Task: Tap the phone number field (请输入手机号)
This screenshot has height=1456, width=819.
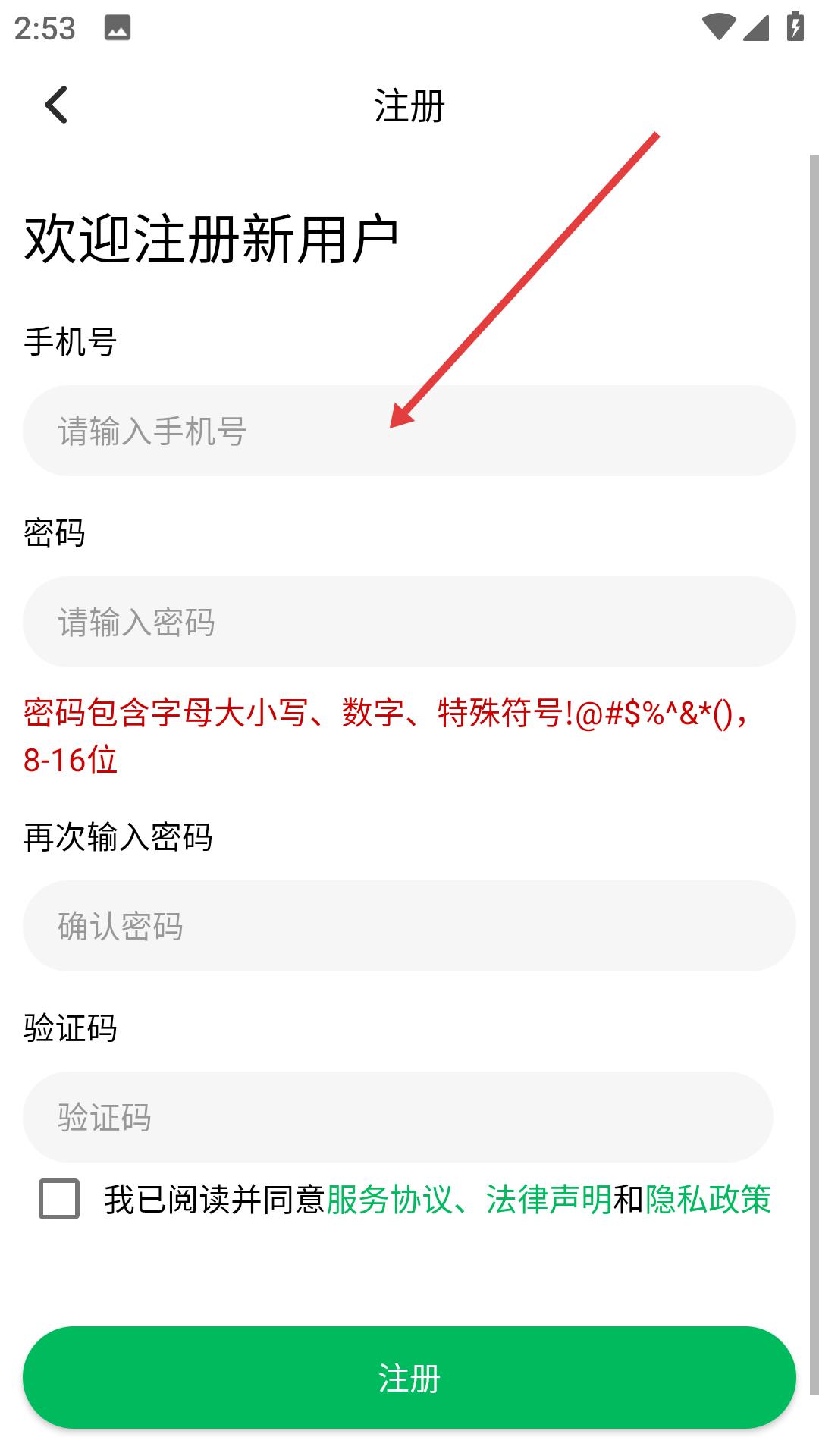Action: 409,431
